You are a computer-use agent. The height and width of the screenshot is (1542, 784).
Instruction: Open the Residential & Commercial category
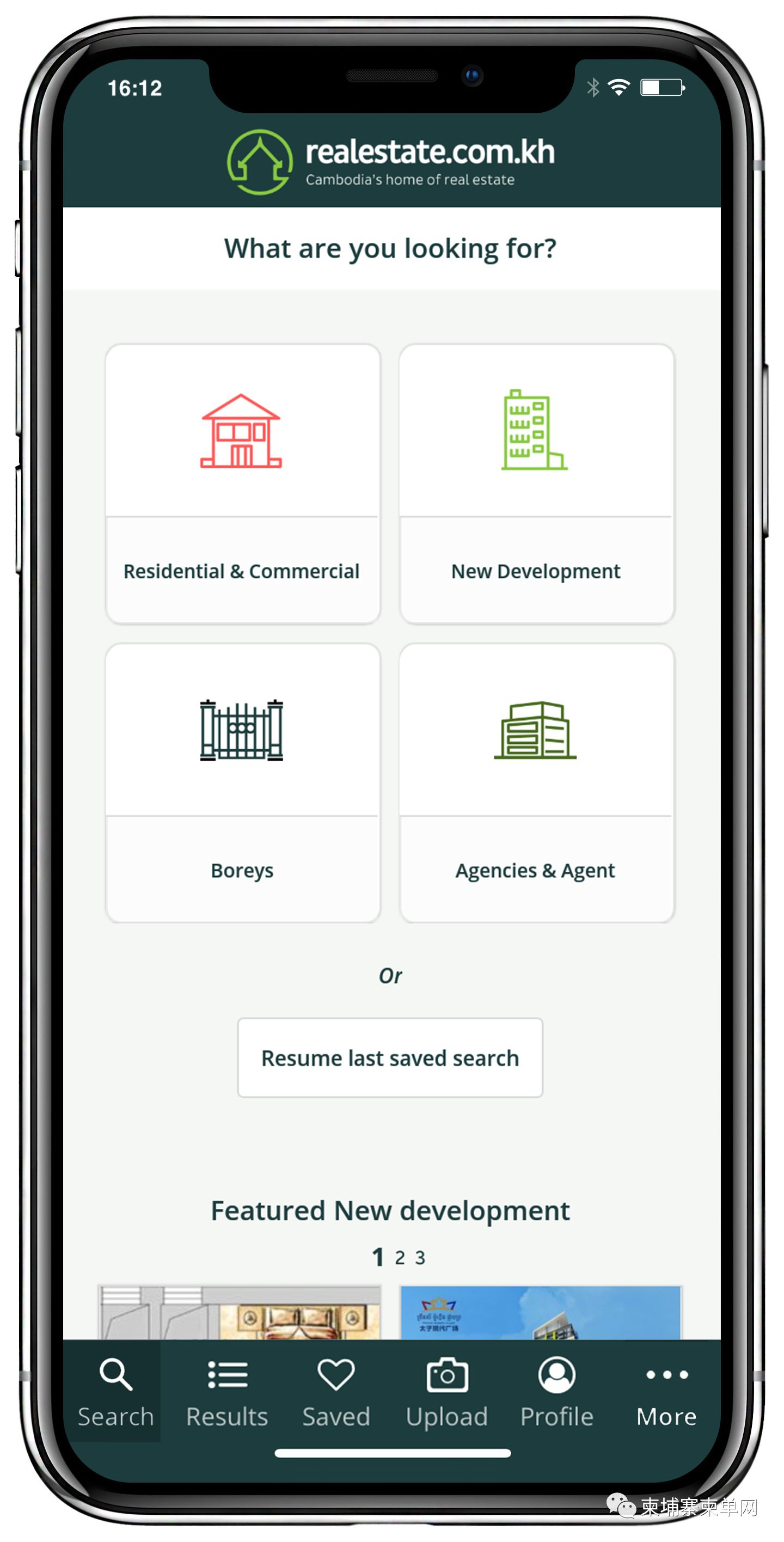242,484
